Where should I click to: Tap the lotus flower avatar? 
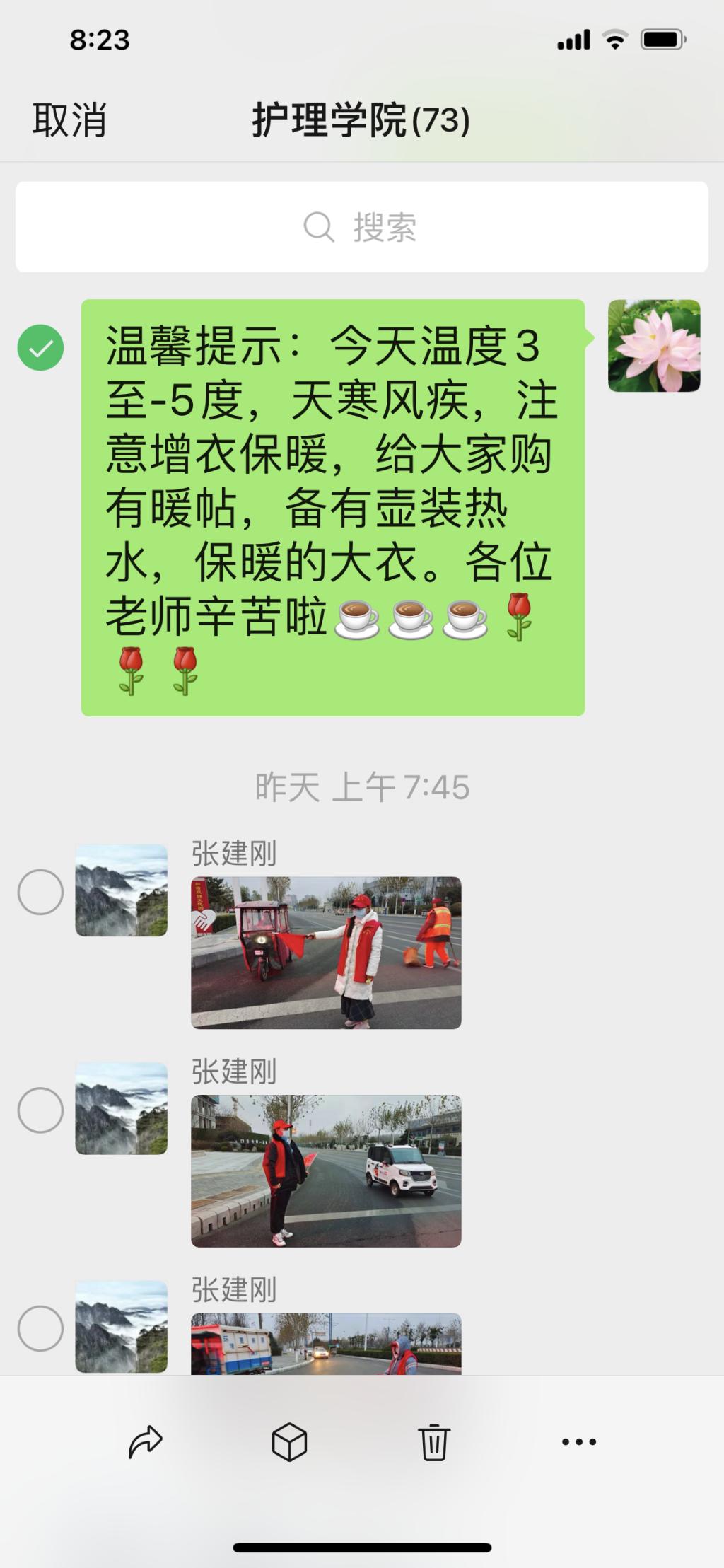click(x=654, y=346)
